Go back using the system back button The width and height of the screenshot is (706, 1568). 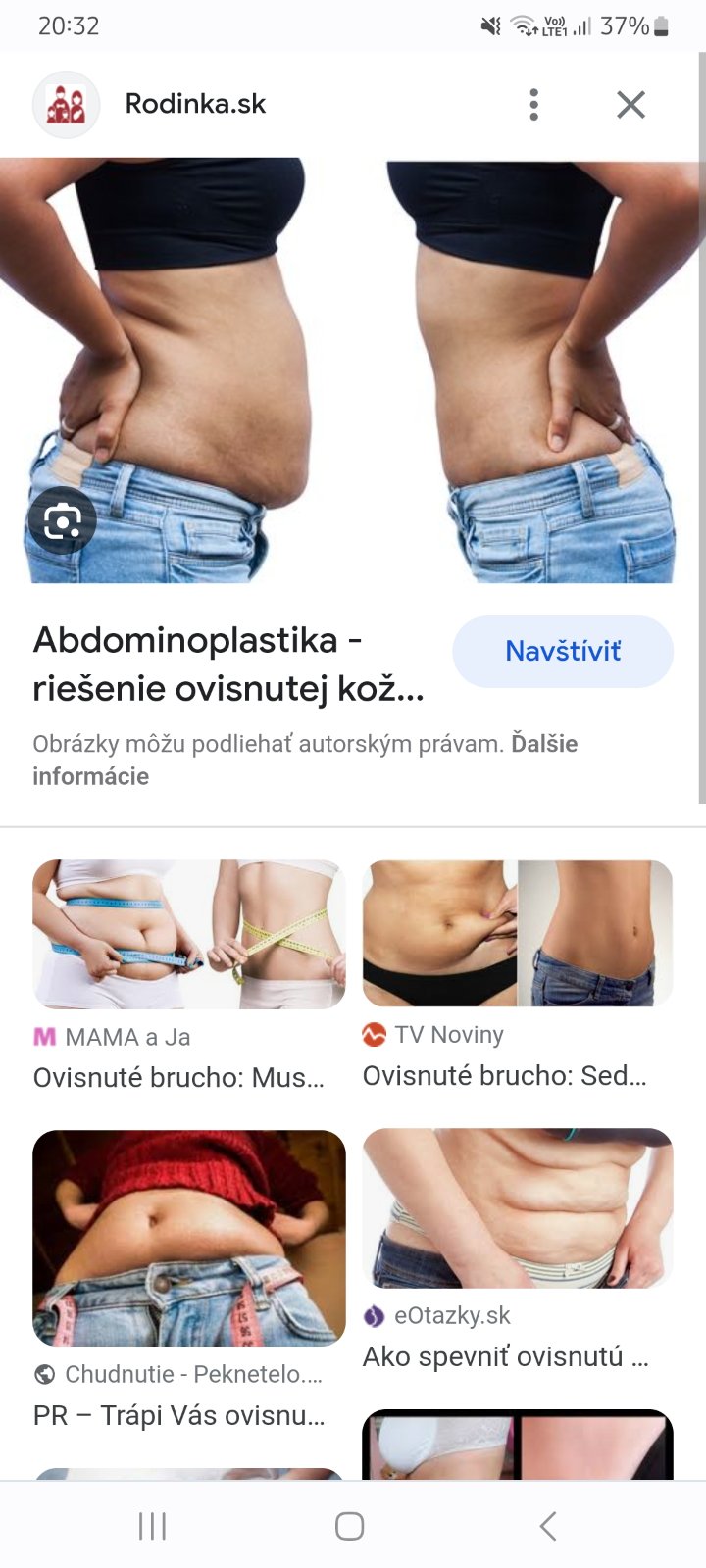point(548,1526)
